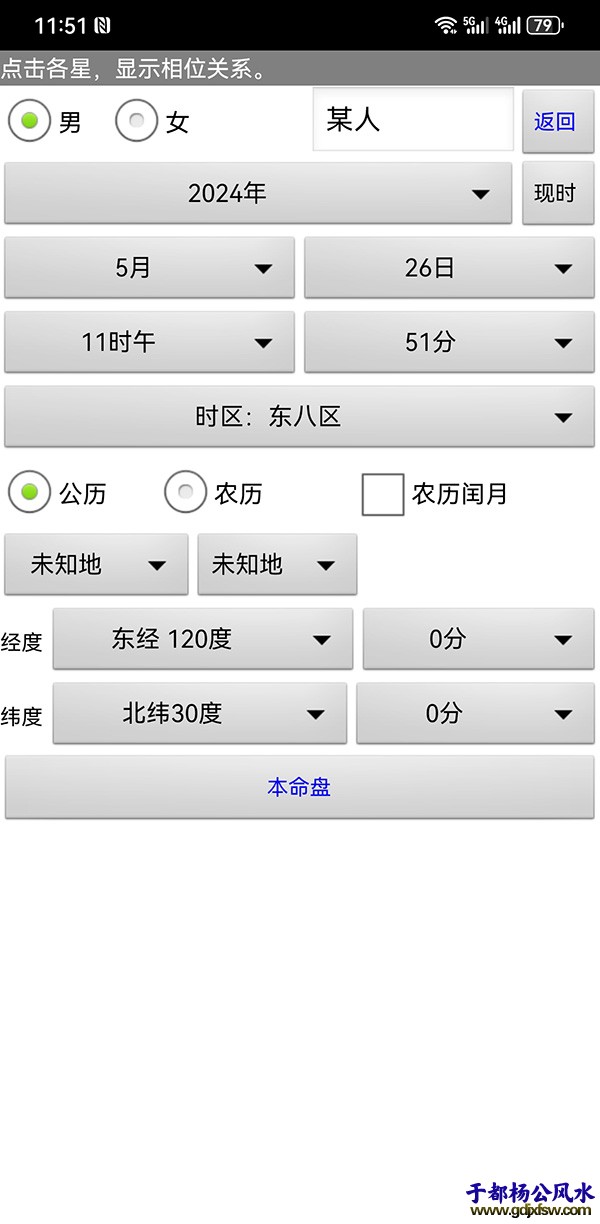
Task: Open the 51分 minute dropdown
Action: click(x=448, y=342)
